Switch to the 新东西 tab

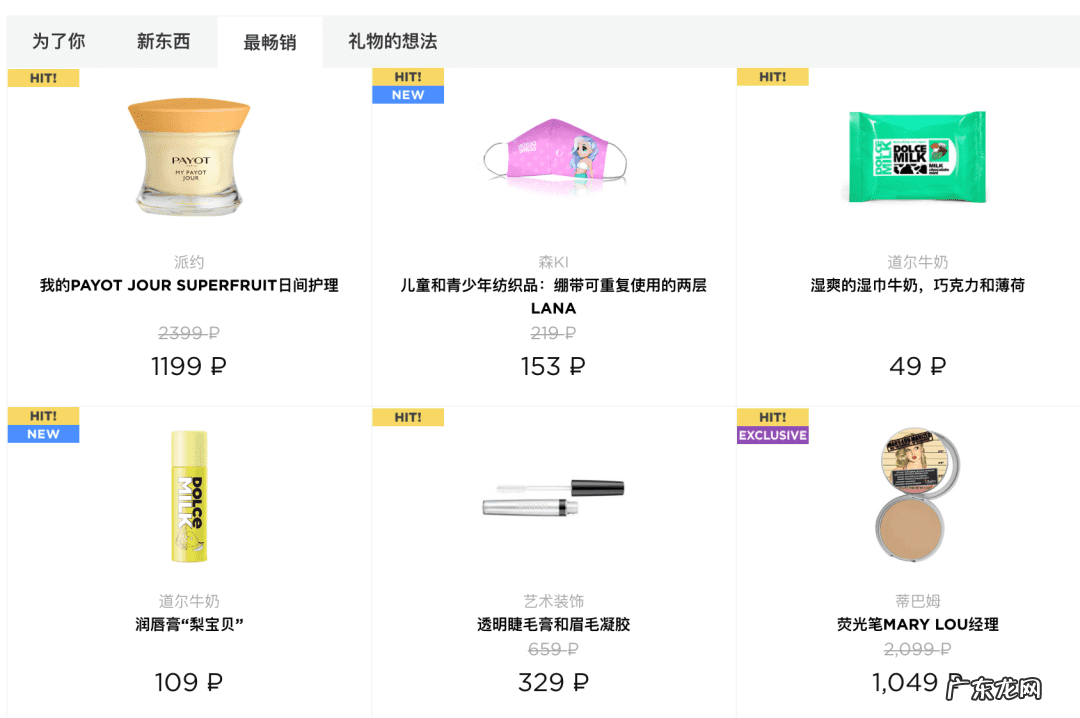coord(163,42)
